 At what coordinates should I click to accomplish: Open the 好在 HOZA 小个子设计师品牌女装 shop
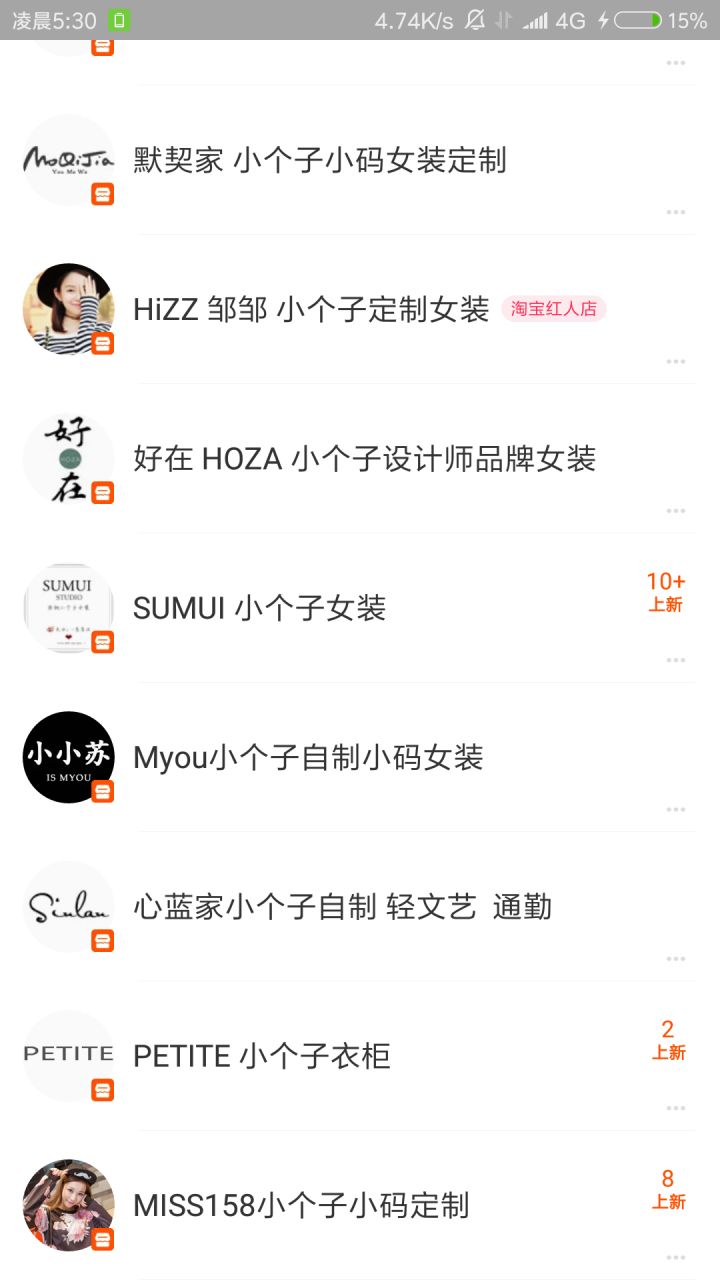[364, 459]
